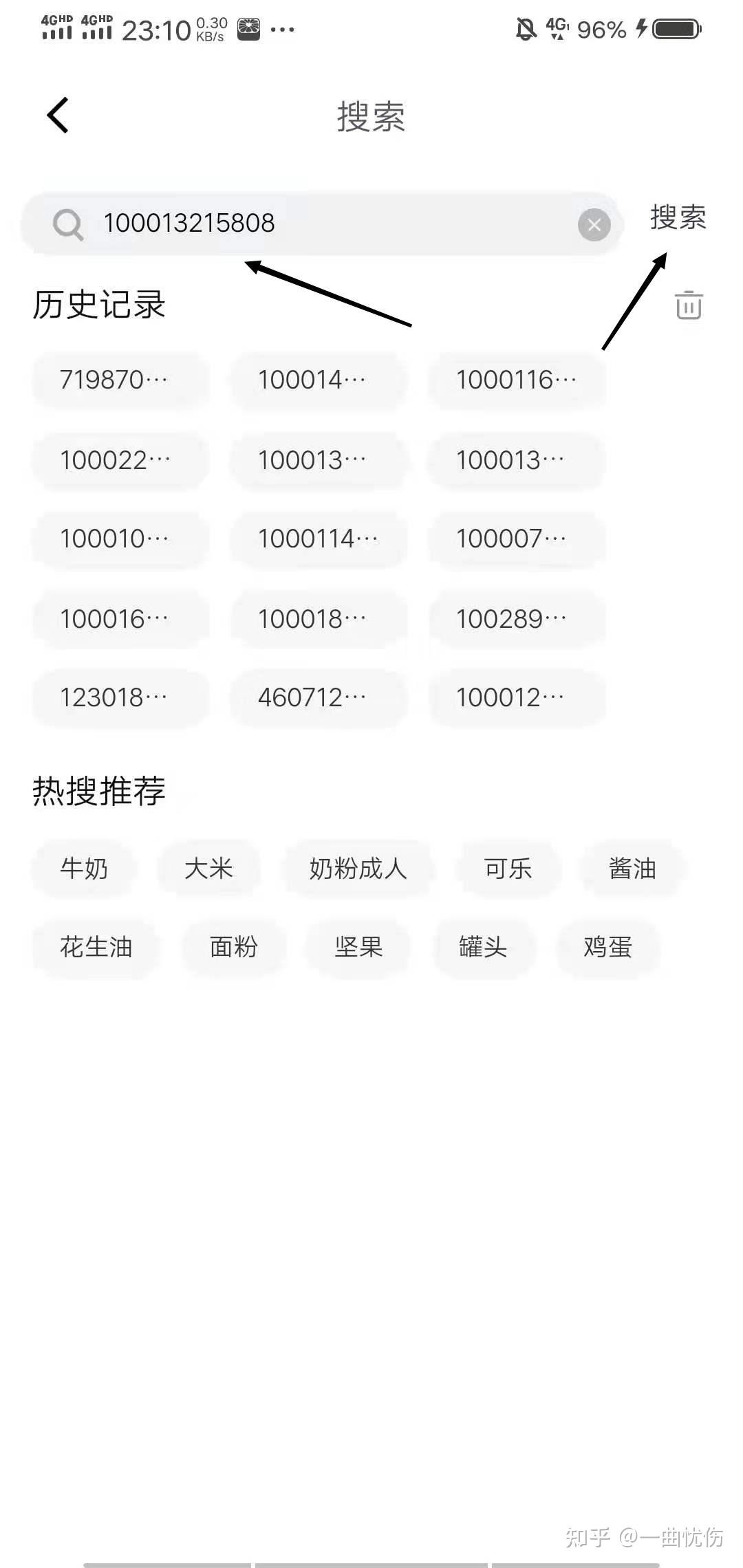
Task: Delete search history with the trash icon
Action: click(x=688, y=305)
